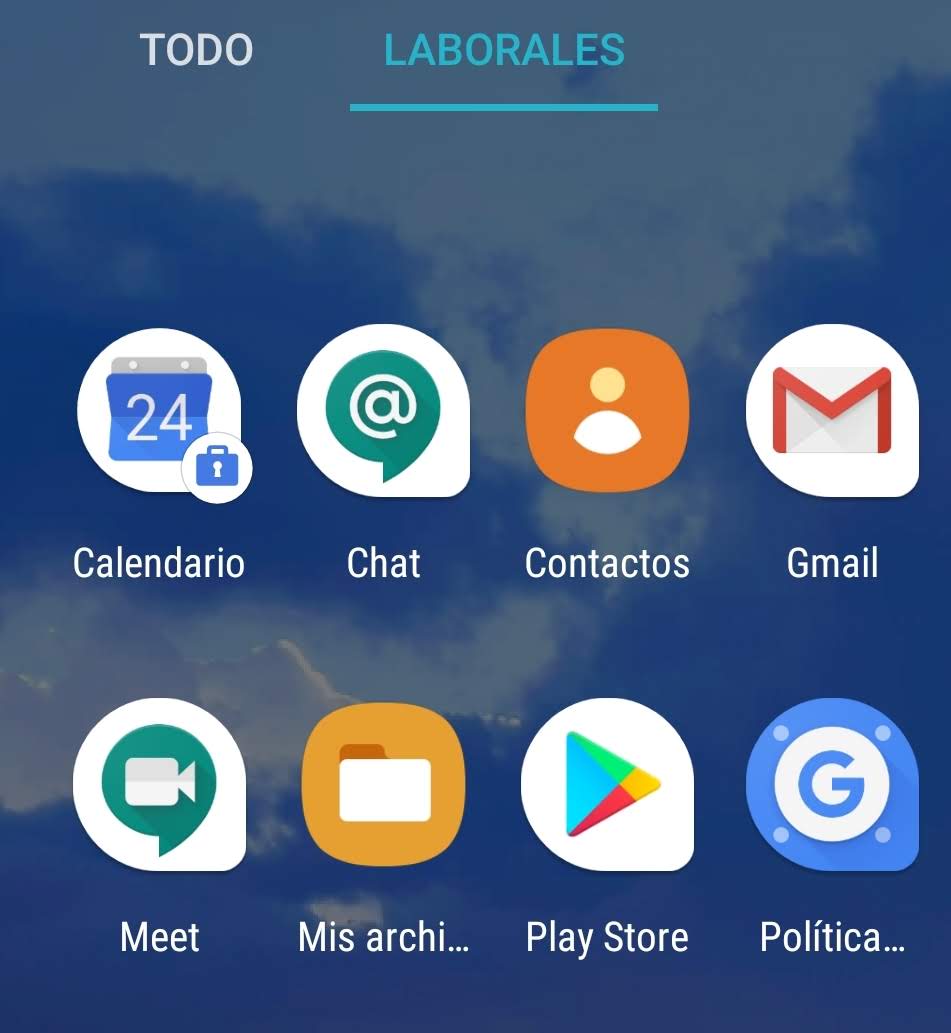Start the Google Meet app

click(160, 785)
